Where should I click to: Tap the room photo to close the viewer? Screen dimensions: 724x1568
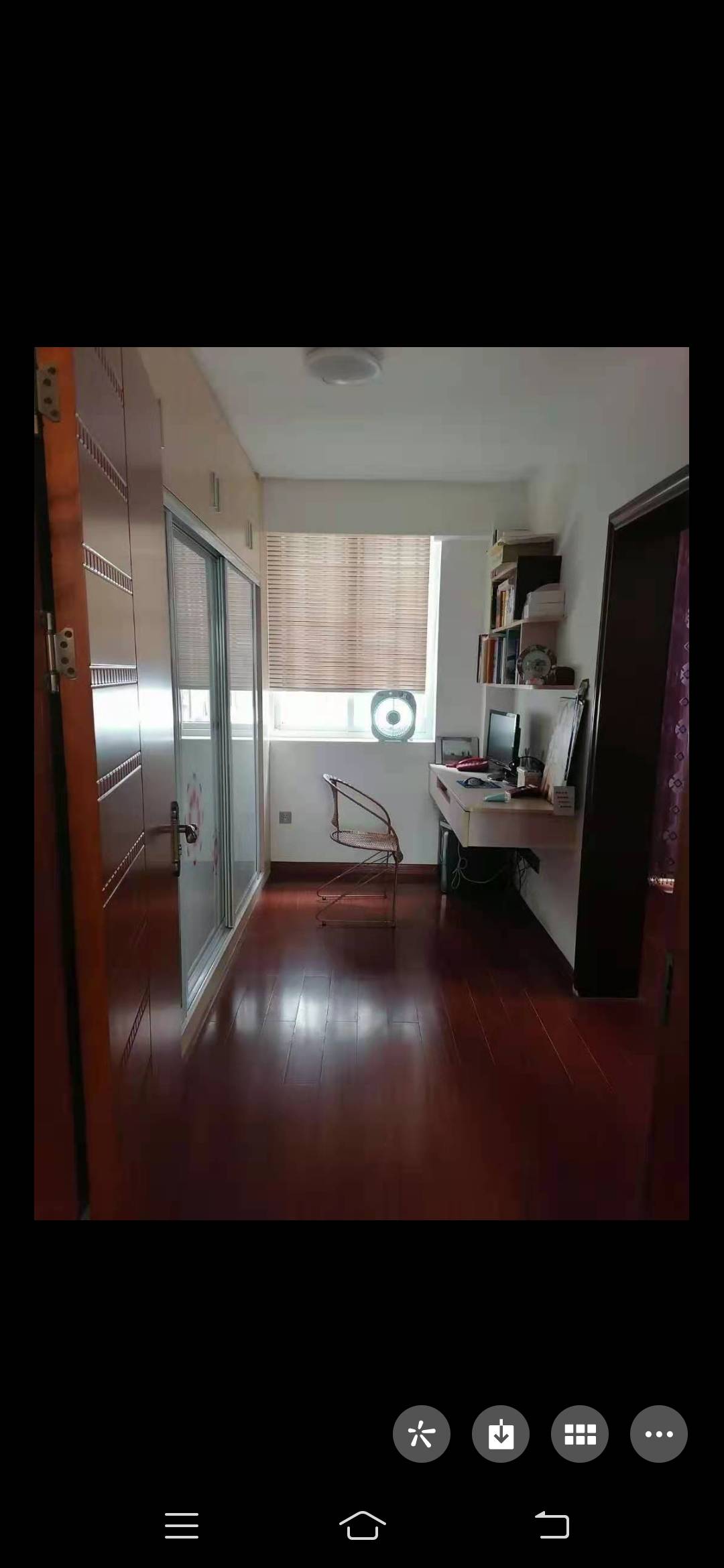point(362,783)
